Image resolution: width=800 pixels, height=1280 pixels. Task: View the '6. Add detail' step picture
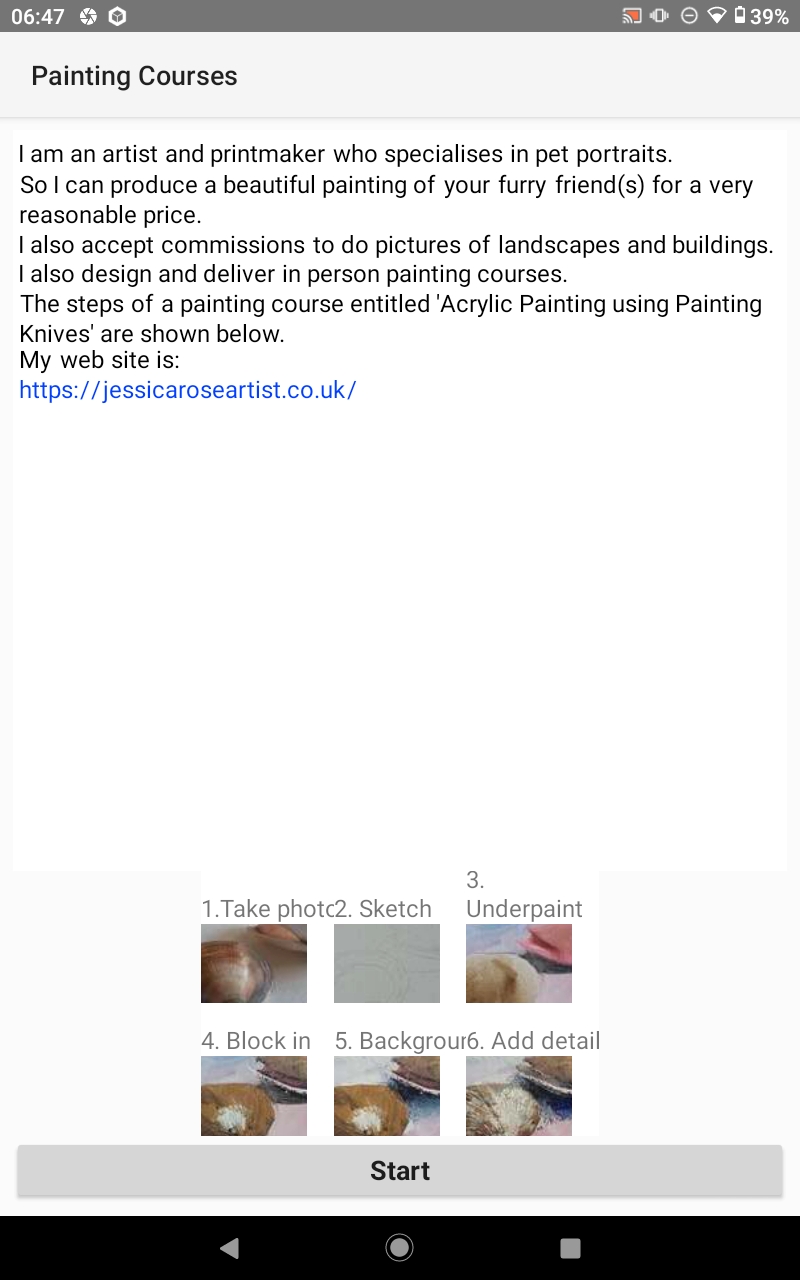pyautogui.click(x=519, y=1095)
